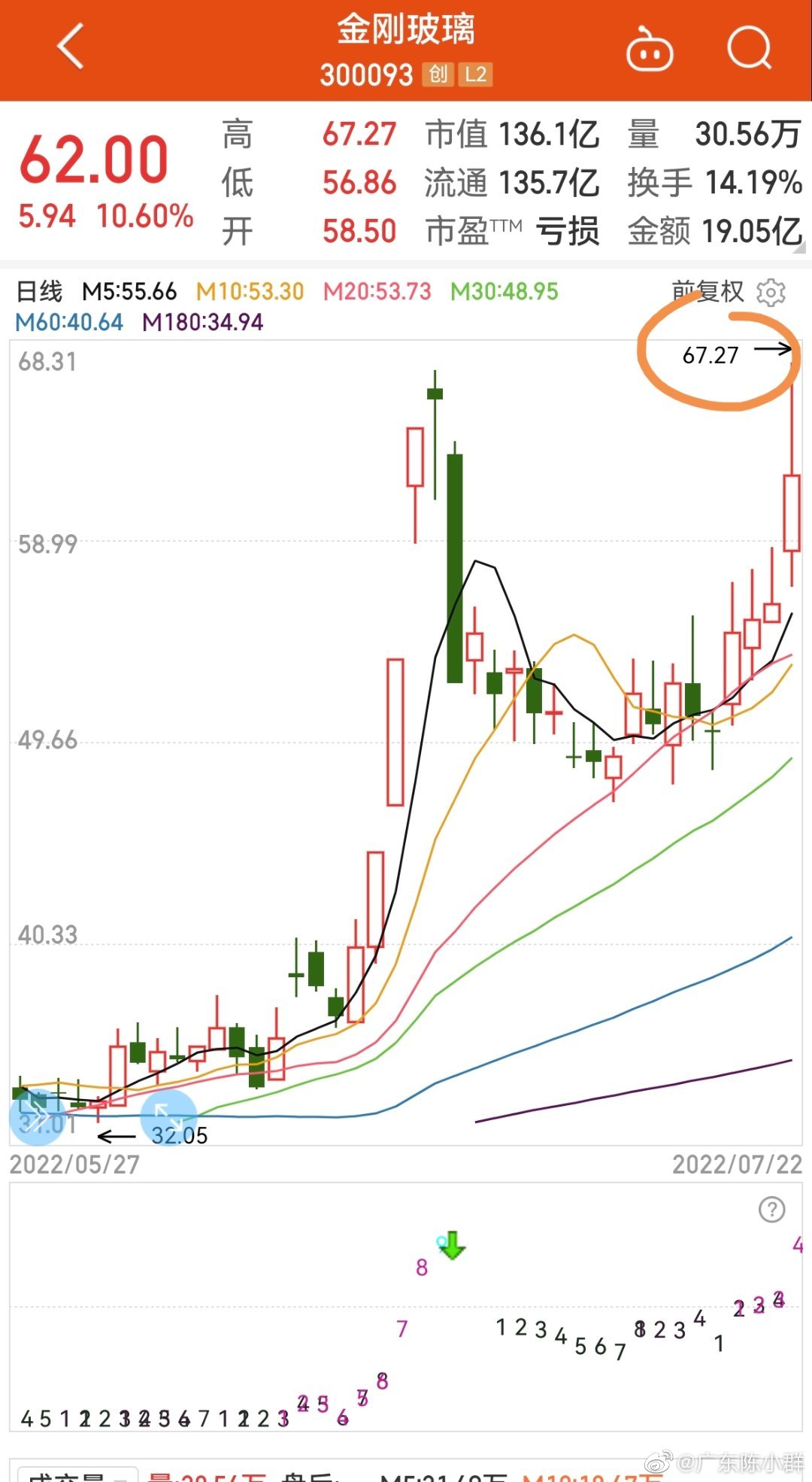Change the 前复权 adjustment option
This screenshot has width=812, height=1482.
point(707,291)
